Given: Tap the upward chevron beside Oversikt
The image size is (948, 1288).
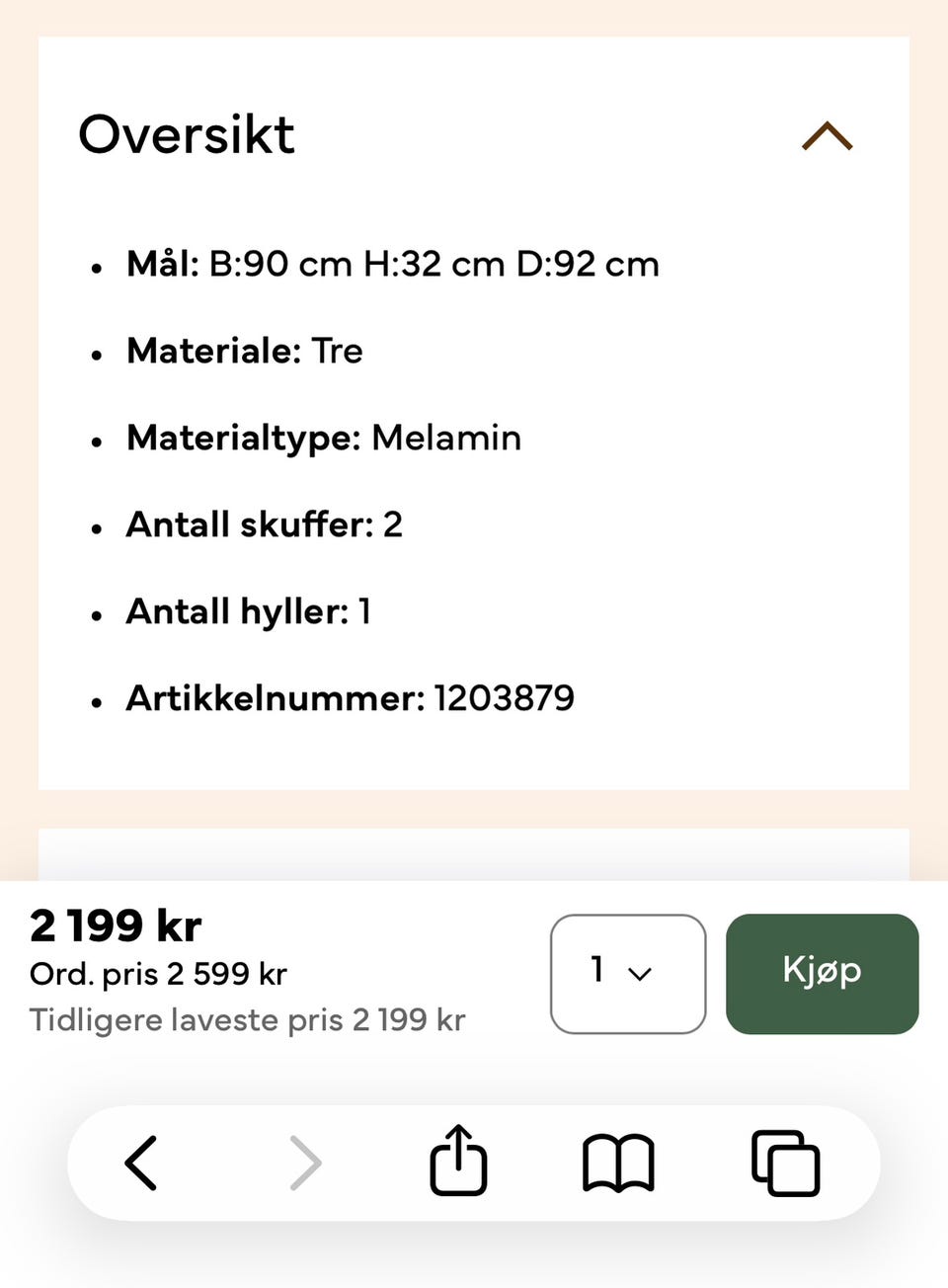Looking at the screenshot, I should pos(828,135).
